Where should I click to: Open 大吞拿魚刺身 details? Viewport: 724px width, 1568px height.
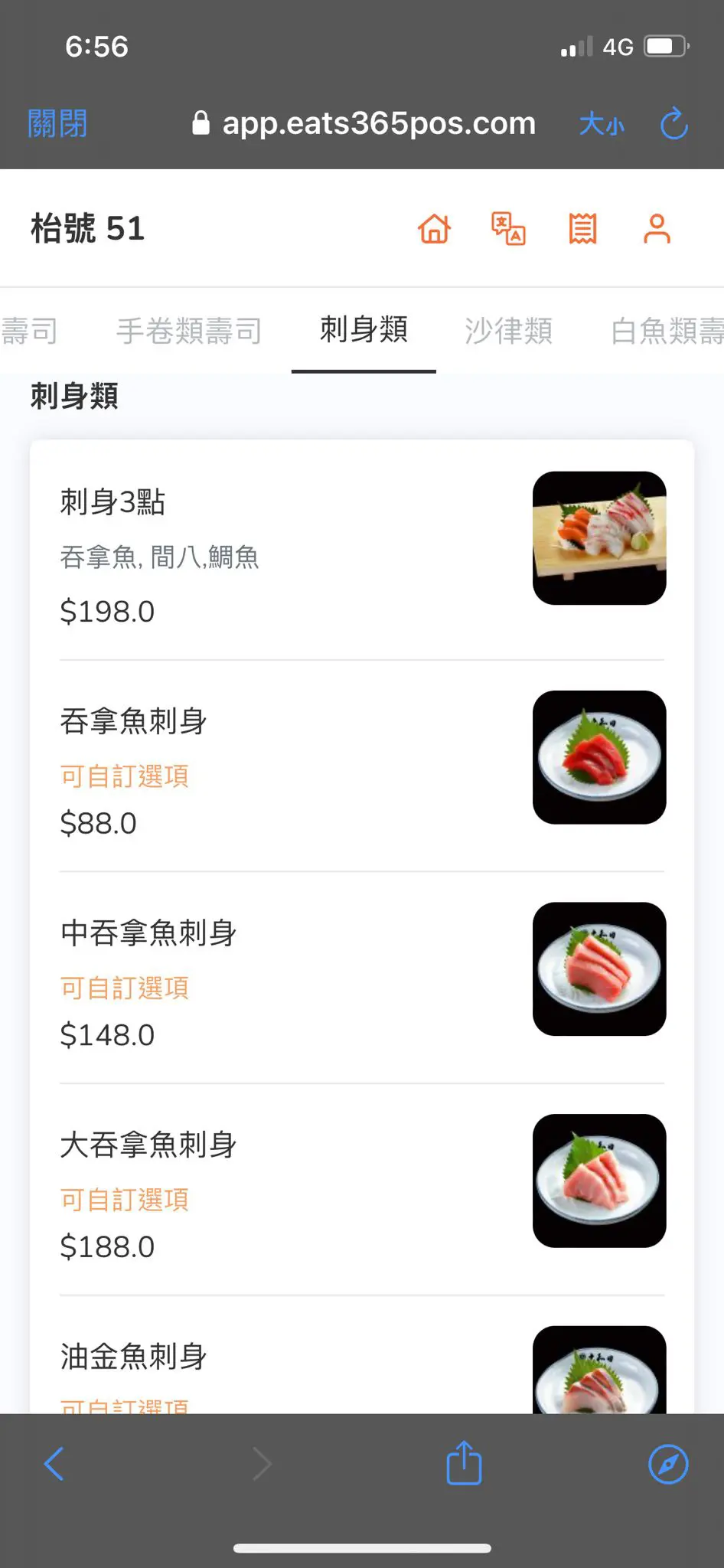pyautogui.click(x=362, y=1189)
